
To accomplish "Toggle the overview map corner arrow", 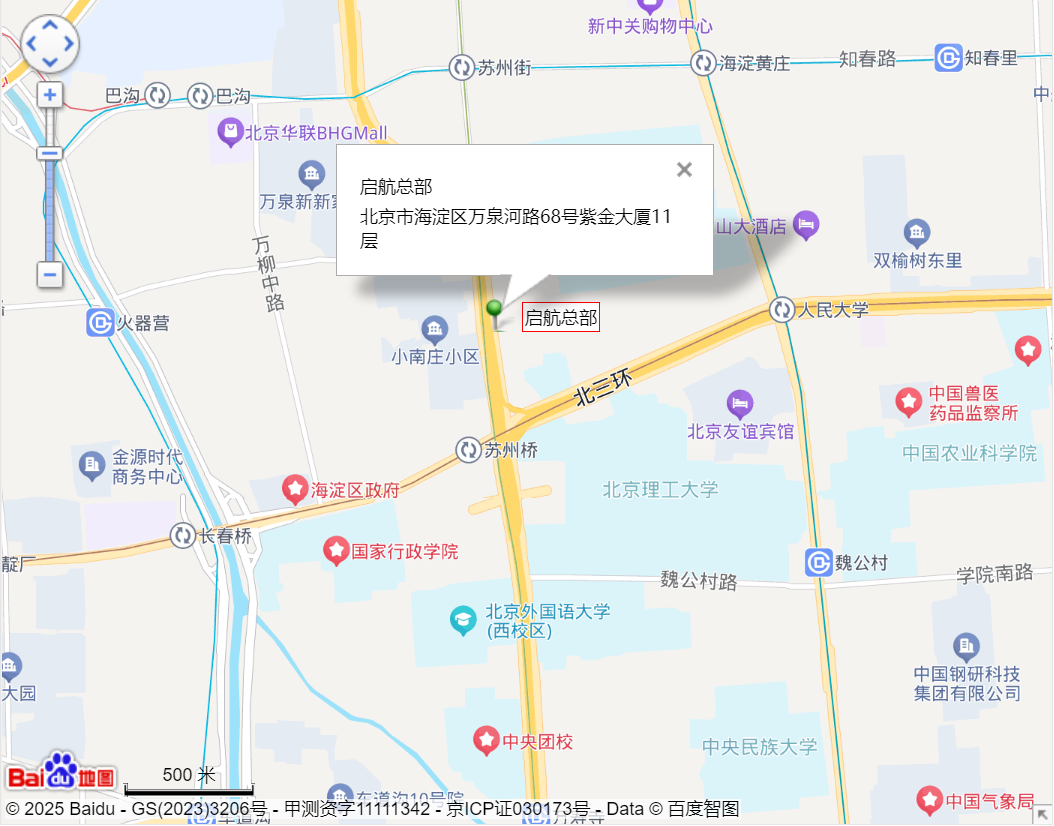I will click(1043, 815).
